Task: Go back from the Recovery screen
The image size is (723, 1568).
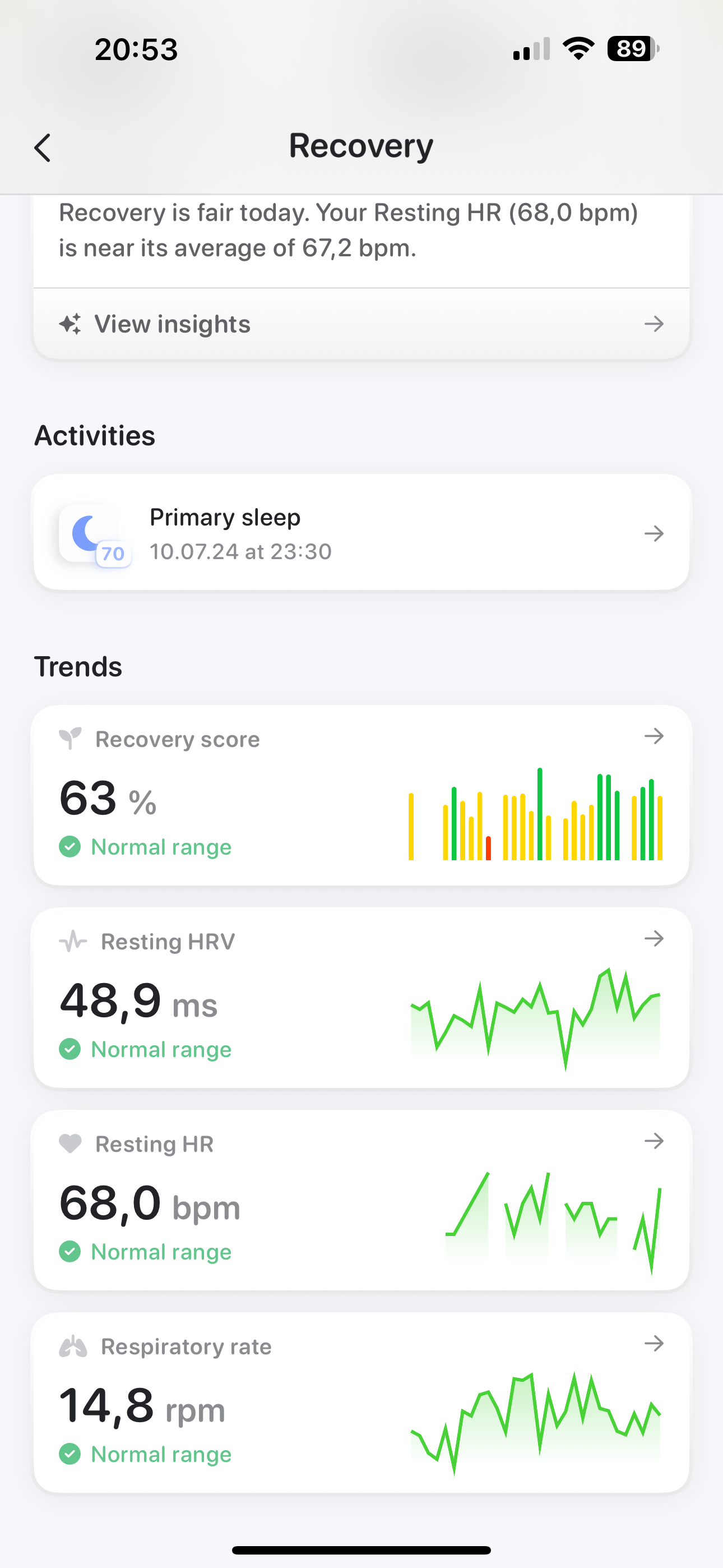Action: [x=43, y=148]
